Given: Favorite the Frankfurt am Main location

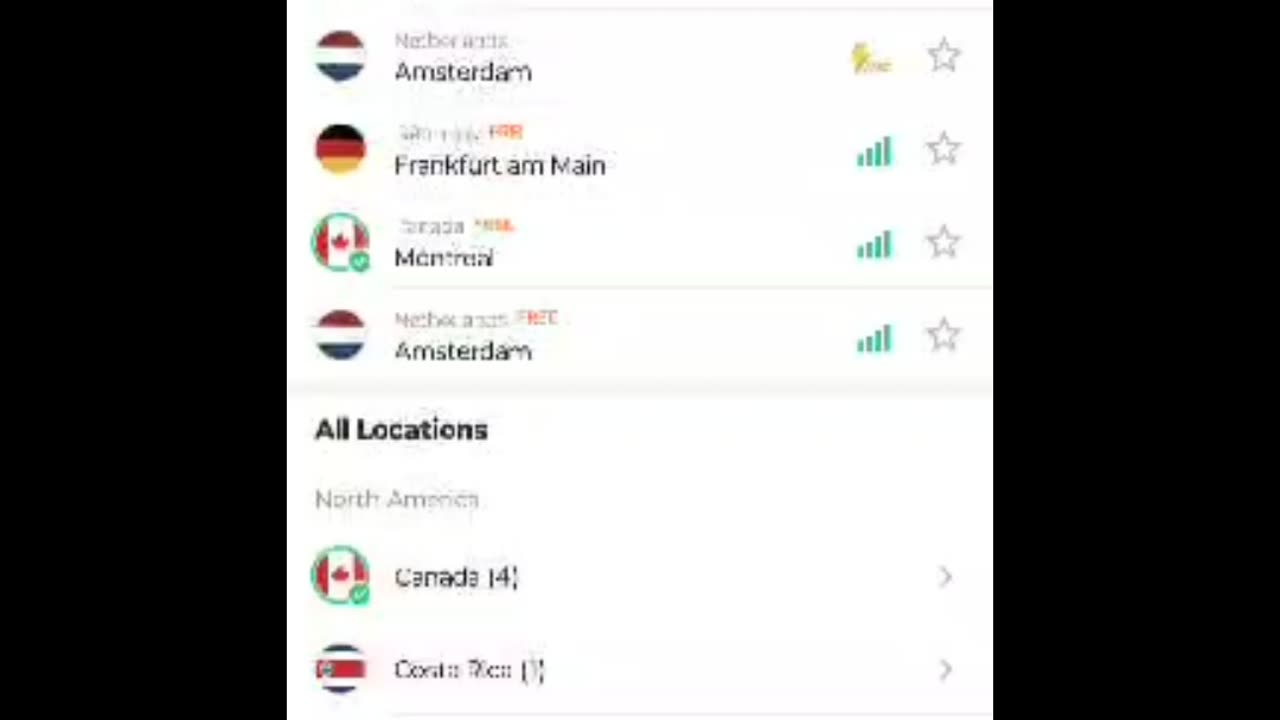Looking at the screenshot, I should point(943,150).
